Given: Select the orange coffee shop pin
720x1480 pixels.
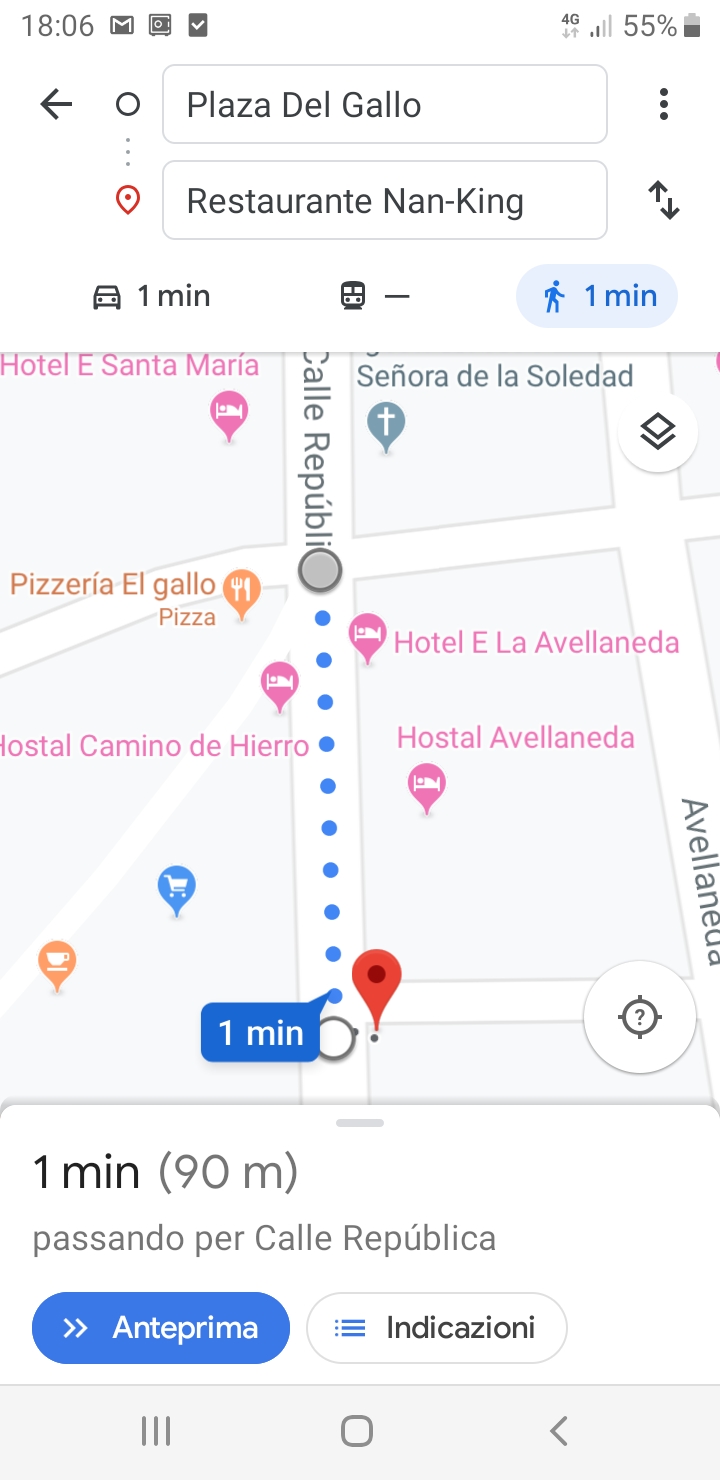Looking at the screenshot, I should (x=56, y=962).
